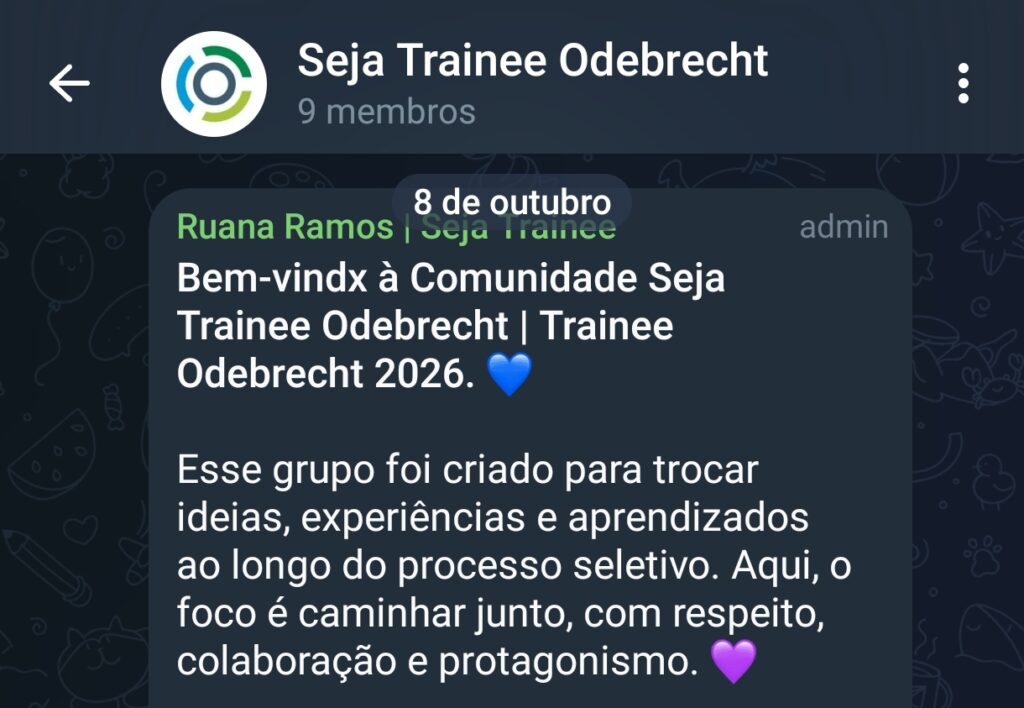Open the three-dot overflow menu

click(962, 84)
